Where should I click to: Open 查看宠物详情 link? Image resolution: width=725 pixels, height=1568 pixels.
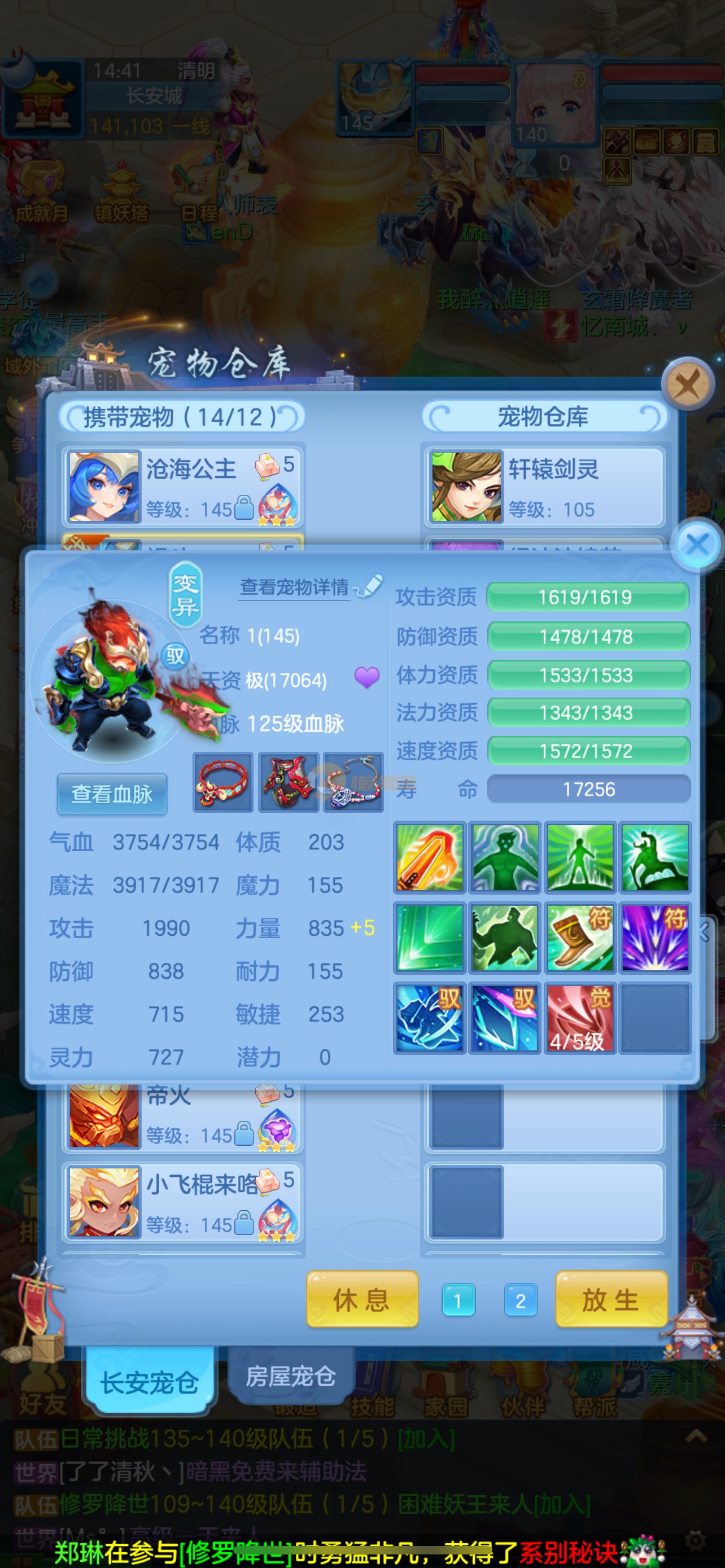point(295,588)
